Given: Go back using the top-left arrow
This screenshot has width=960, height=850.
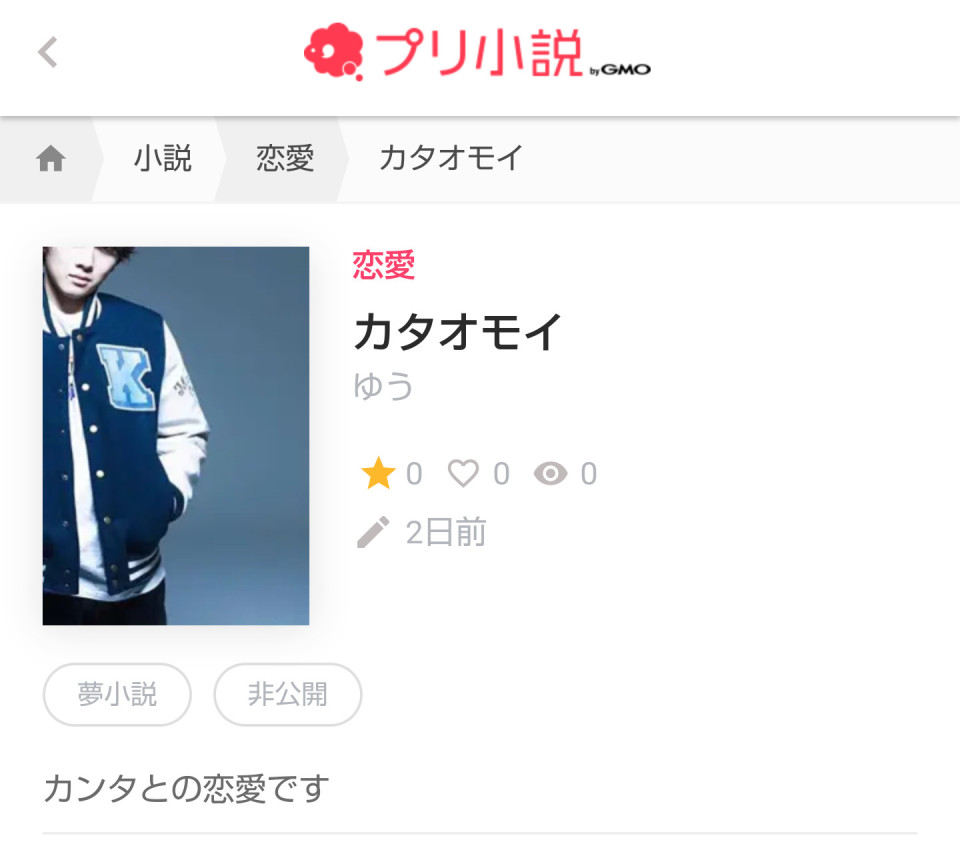Looking at the screenshot, I should click(48, 52).
